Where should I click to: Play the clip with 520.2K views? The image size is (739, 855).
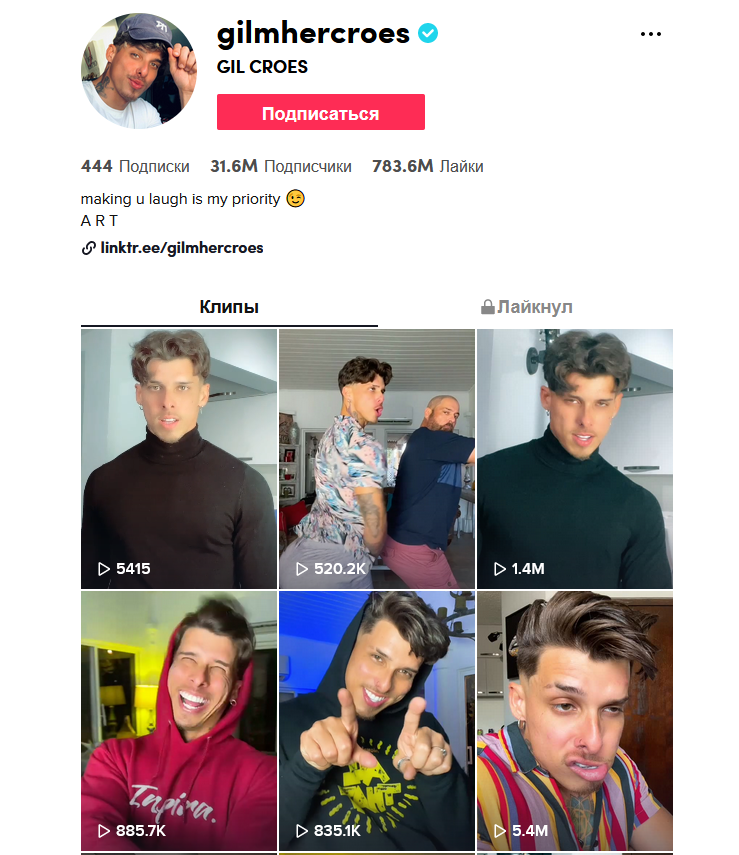tap(377, 458)
